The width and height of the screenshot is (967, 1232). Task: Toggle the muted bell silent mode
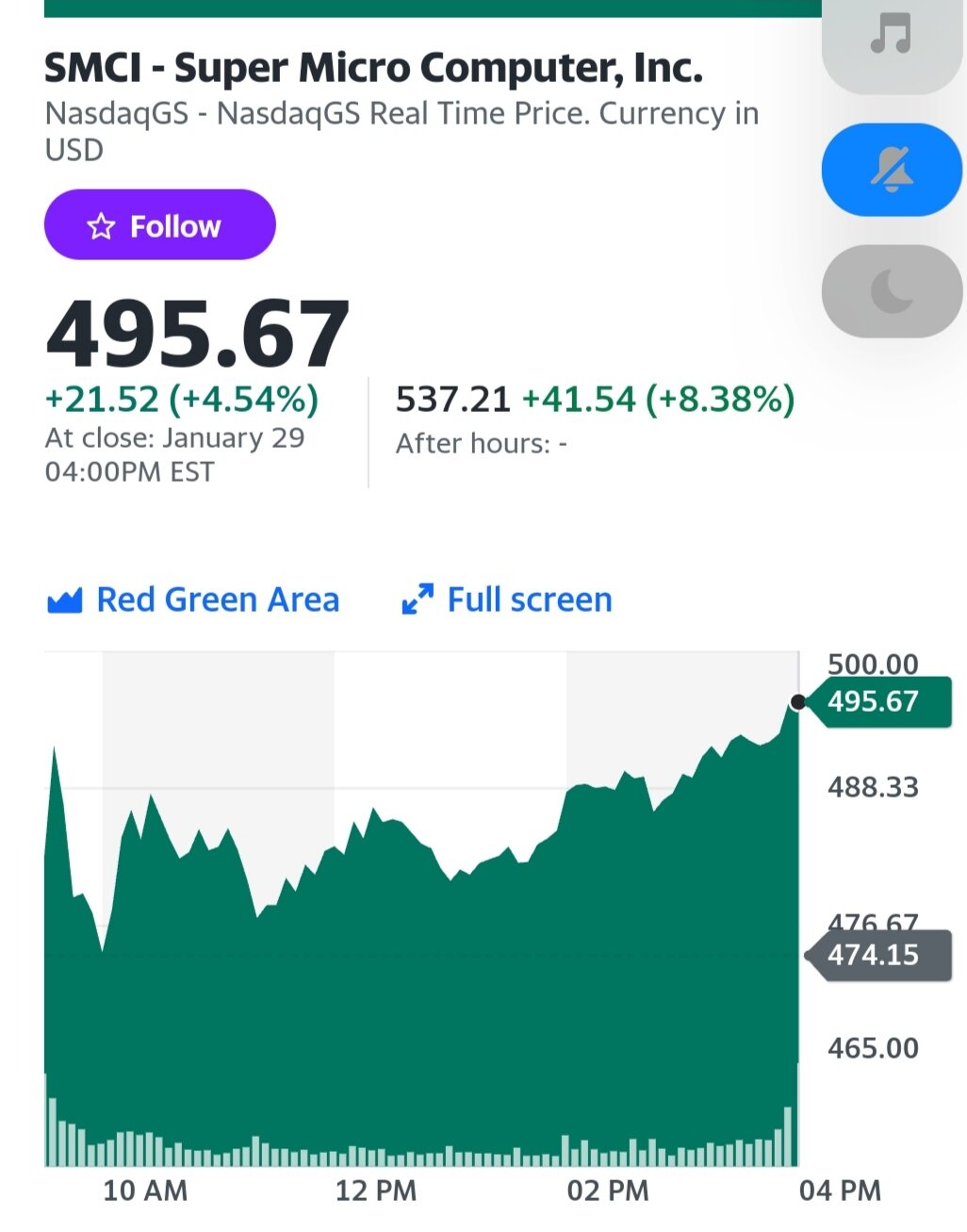pos(891,170)
